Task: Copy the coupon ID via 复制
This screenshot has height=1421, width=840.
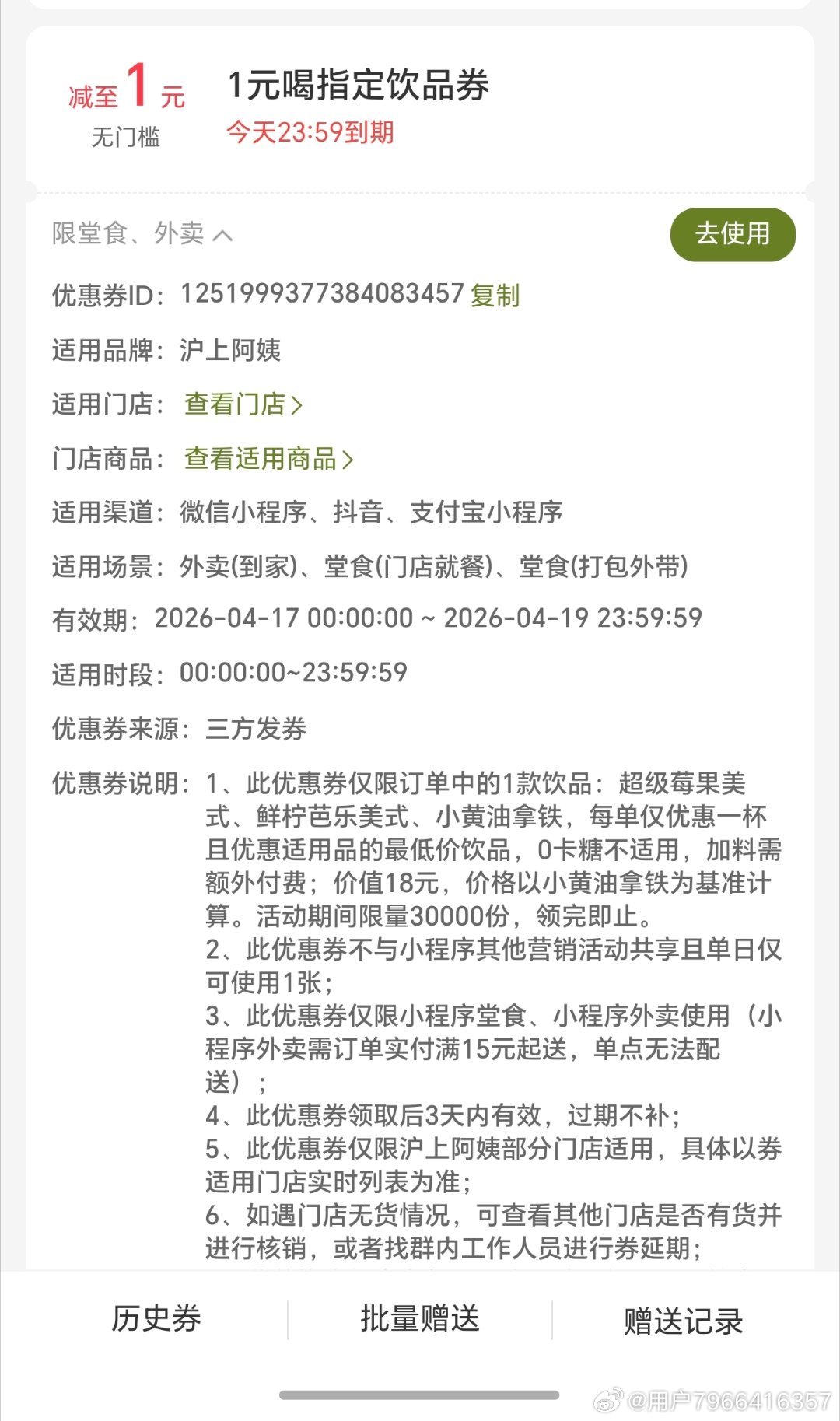Action: point(495,296)
